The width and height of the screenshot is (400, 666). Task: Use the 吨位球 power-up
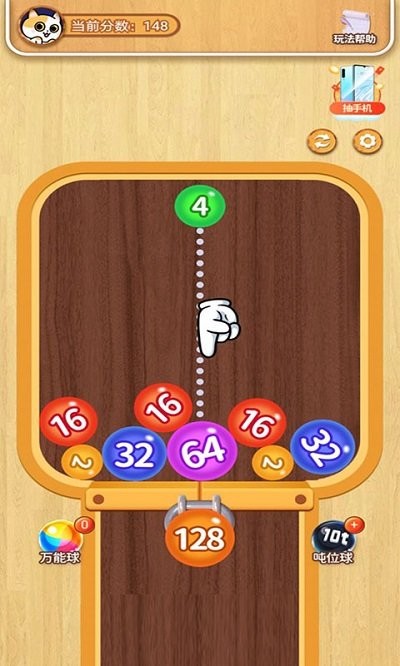[336, 540]
